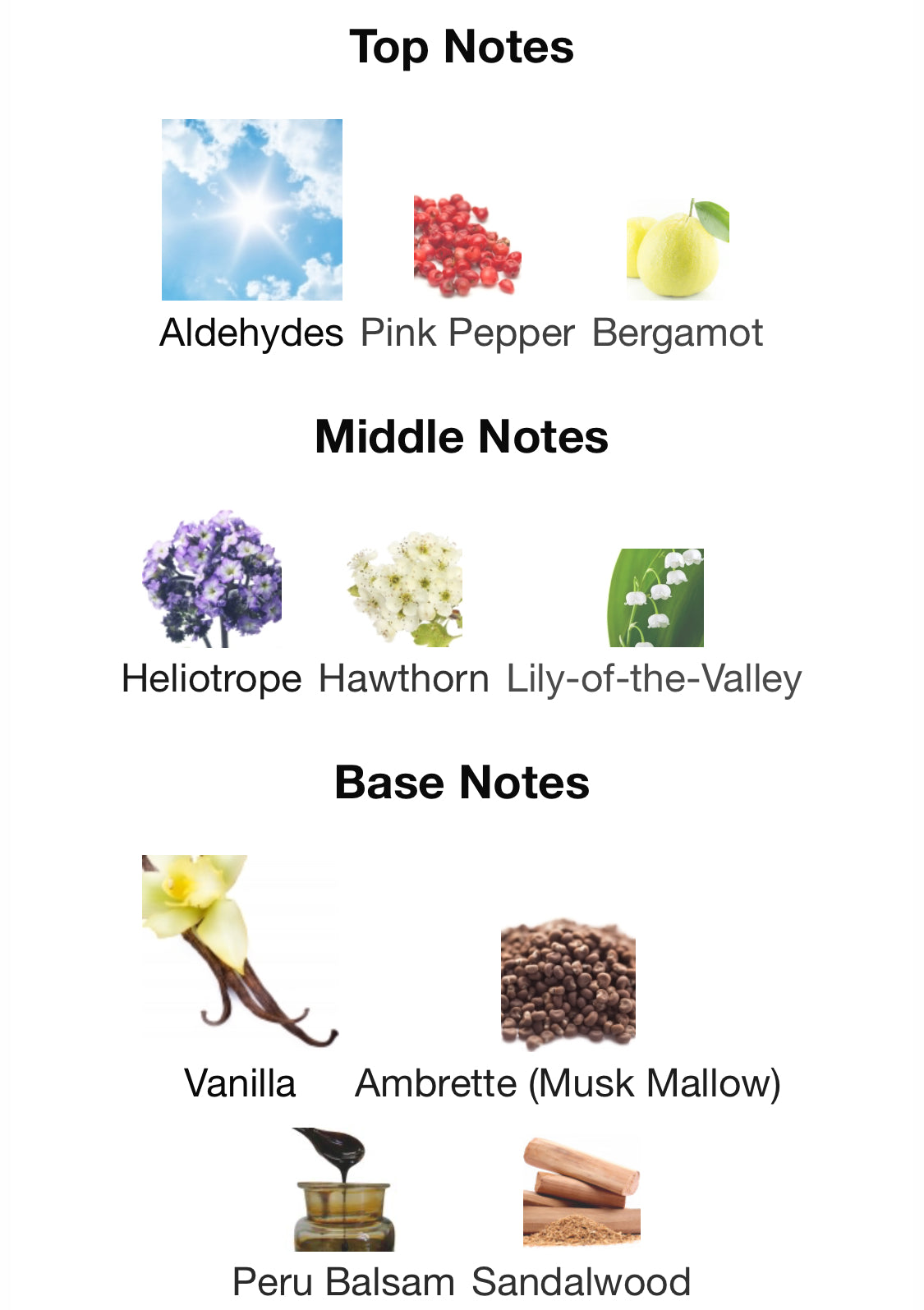Select the Peru Balsam note
This screenshot has height=1310, width=924.
tap(343, 1191)
